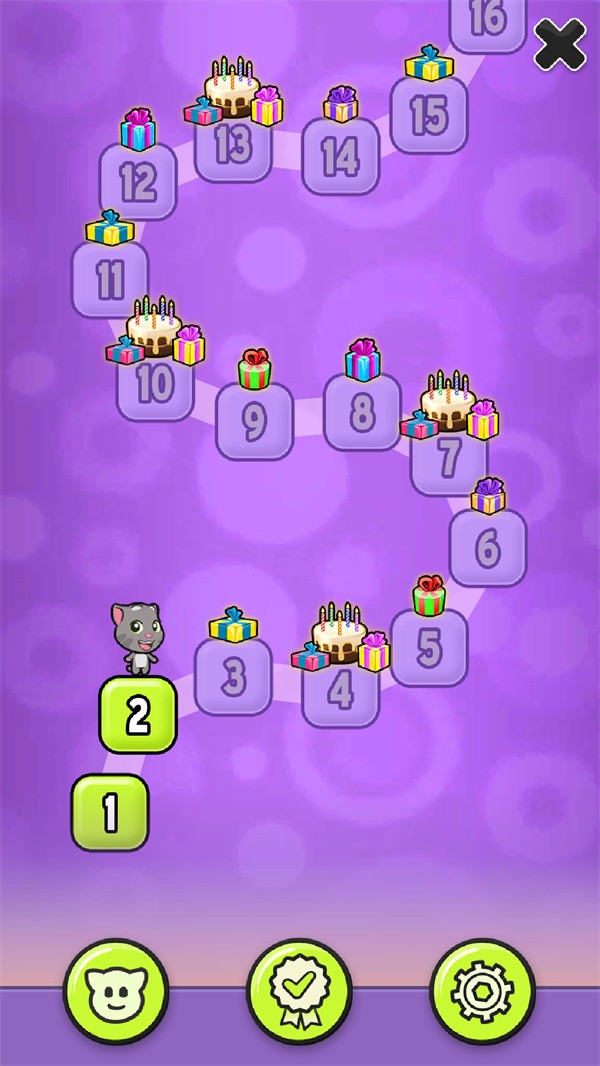Open the cat face button

116,990
